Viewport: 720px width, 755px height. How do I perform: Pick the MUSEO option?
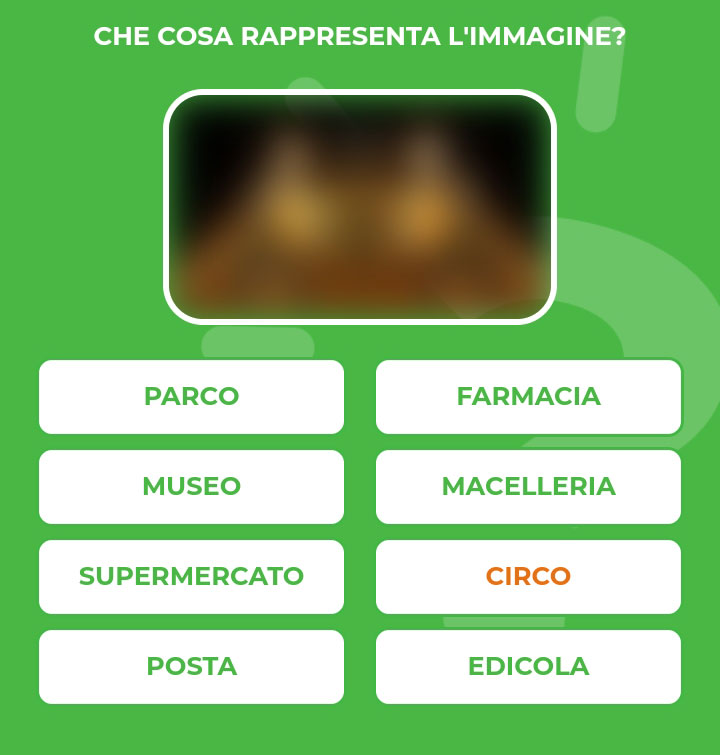[x=191, y=487]
